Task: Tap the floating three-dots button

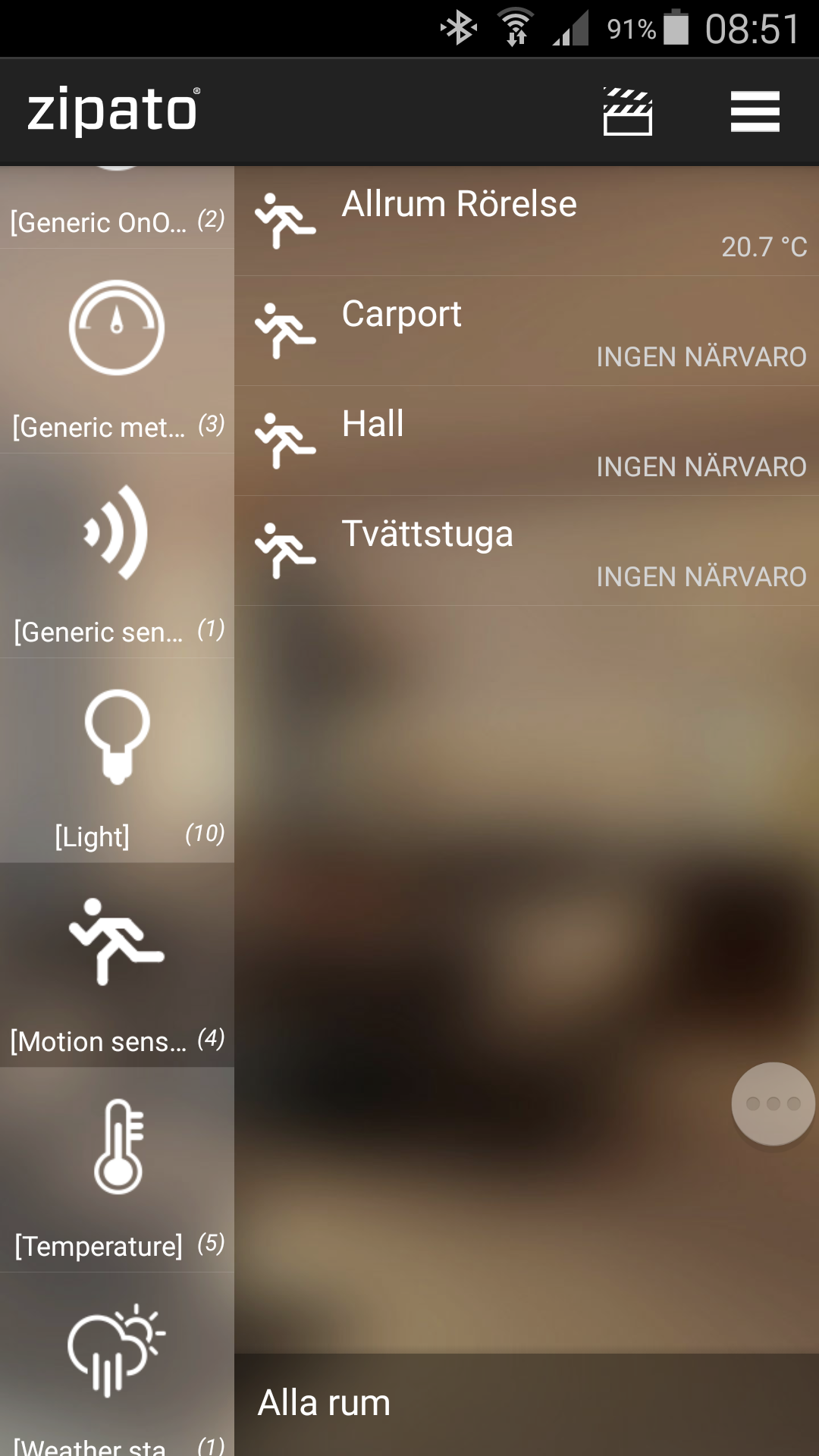Action: (x=773, y=1103)
